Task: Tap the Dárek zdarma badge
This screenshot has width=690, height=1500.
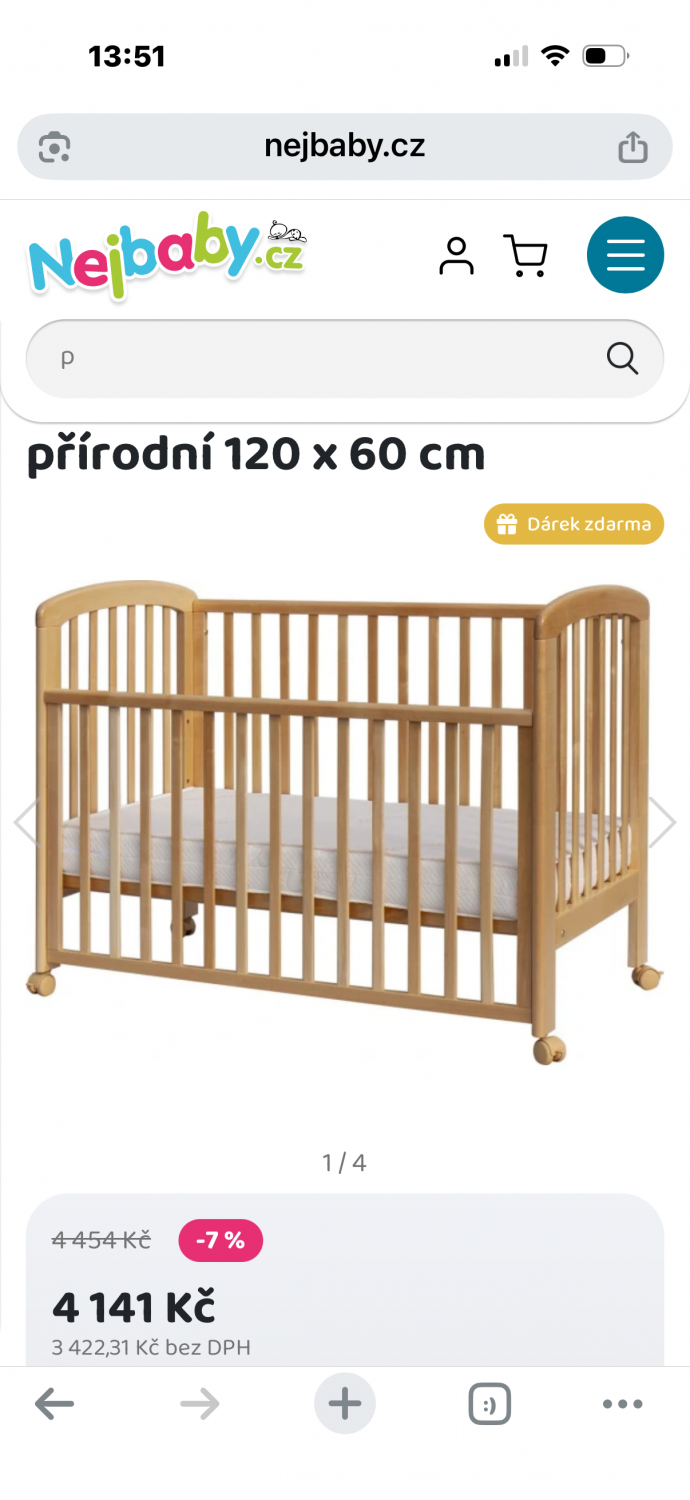Action: tap(574, 524)
